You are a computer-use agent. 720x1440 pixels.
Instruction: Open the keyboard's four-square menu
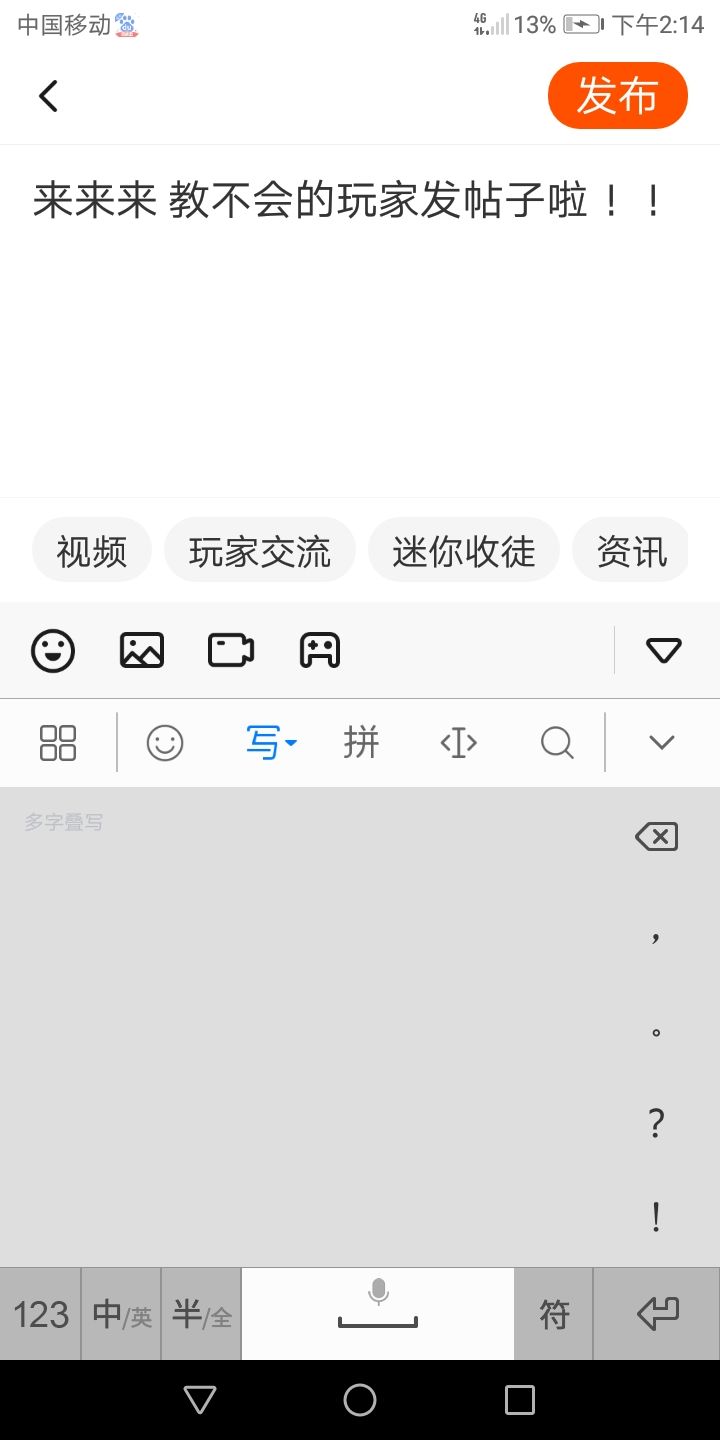coord(58,743)
